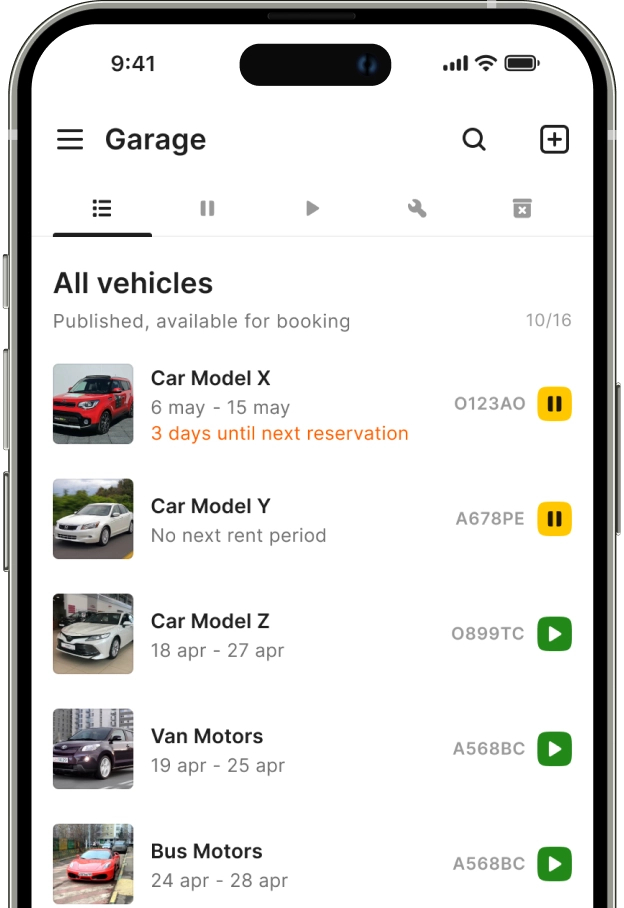The width and height of the screenshot is (624, 908).
Task: Tap green play button for Van Motors
Action: point(555,749)
